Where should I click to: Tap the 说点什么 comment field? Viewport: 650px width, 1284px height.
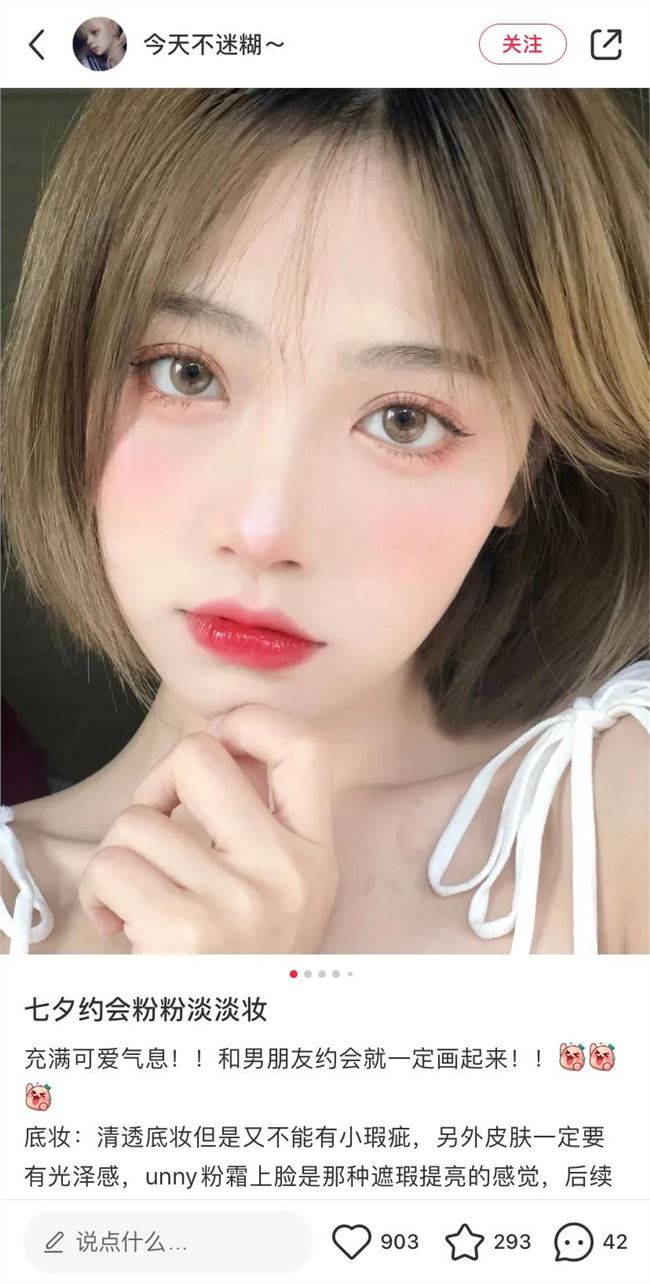click(x=168, y=1242)
